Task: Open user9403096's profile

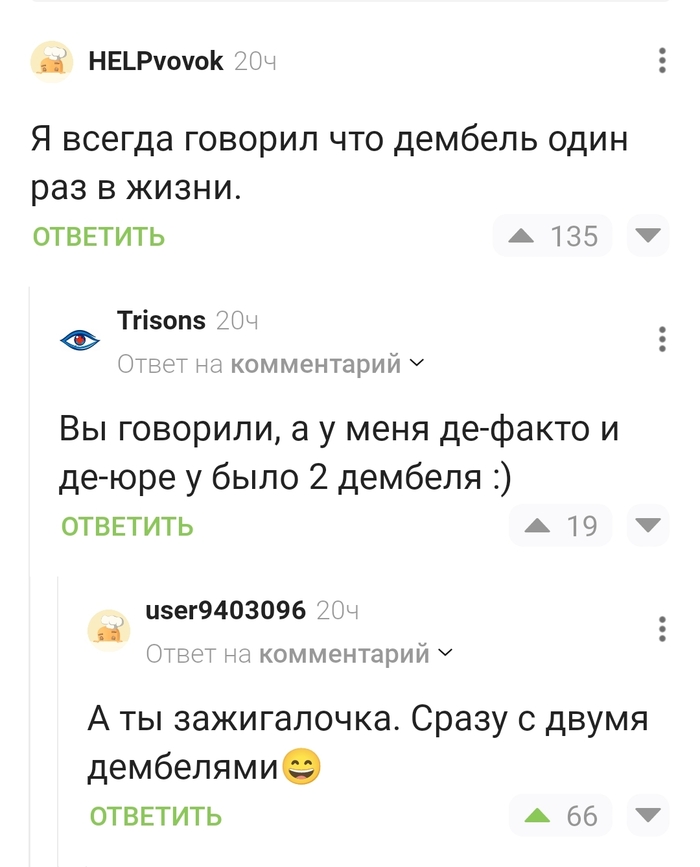Action: 225,611
